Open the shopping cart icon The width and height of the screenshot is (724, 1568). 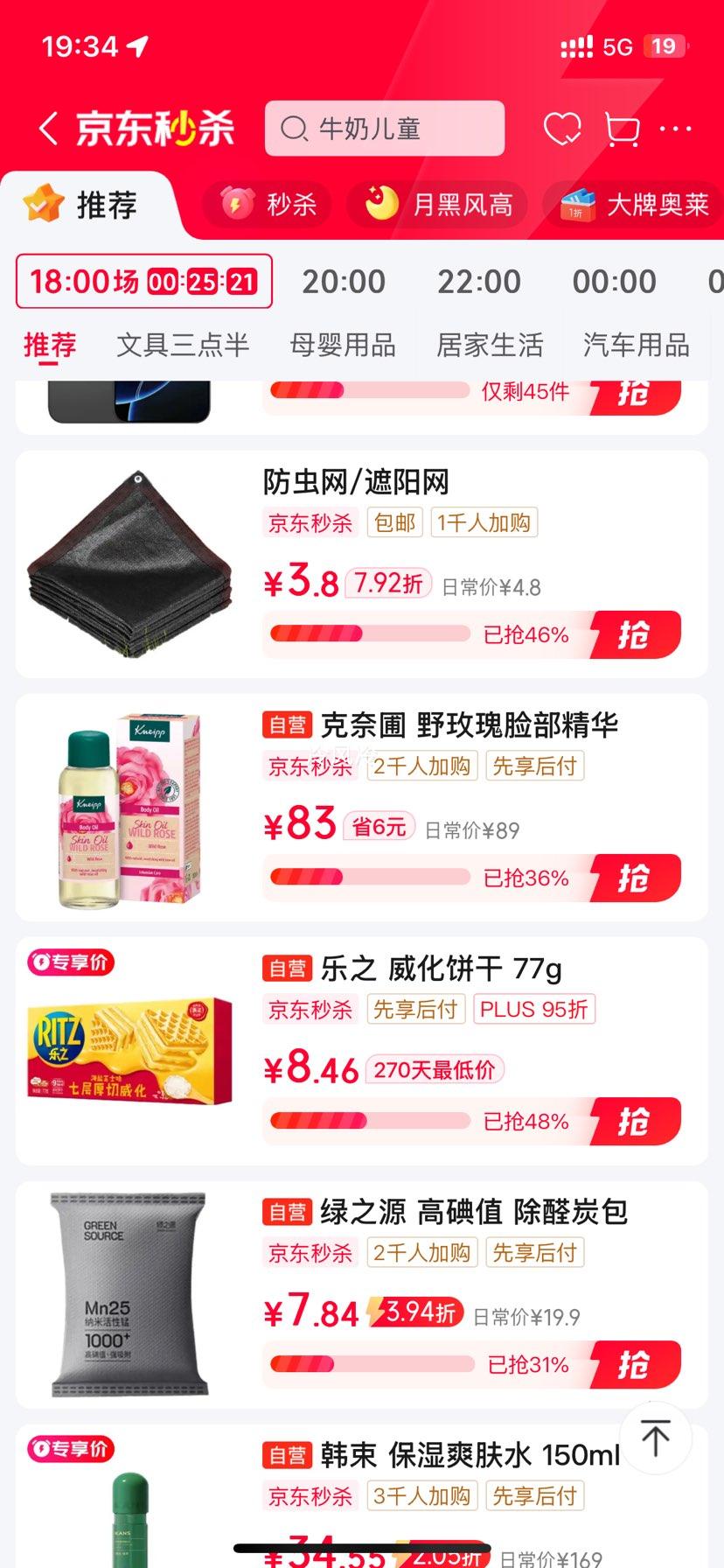point(622,128)
